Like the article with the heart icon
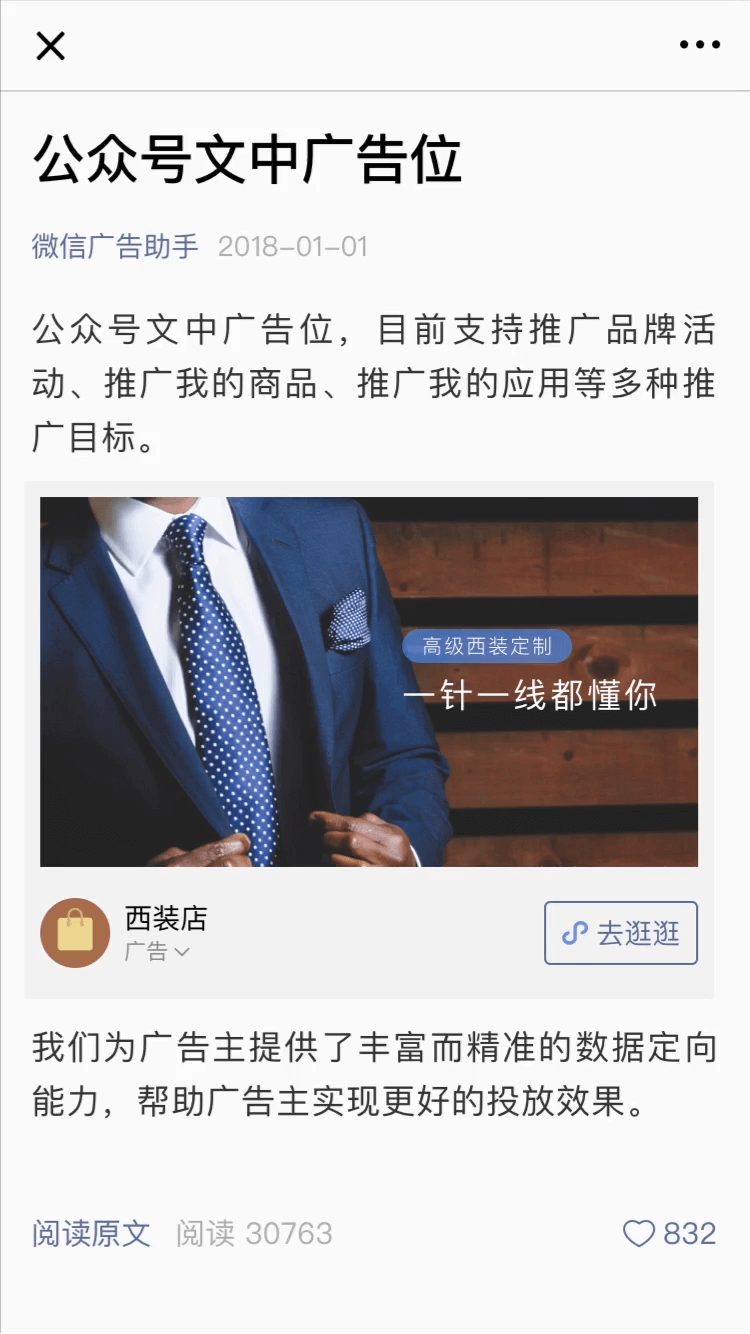The image size is (750, 1334). [x=639, y=1233]
